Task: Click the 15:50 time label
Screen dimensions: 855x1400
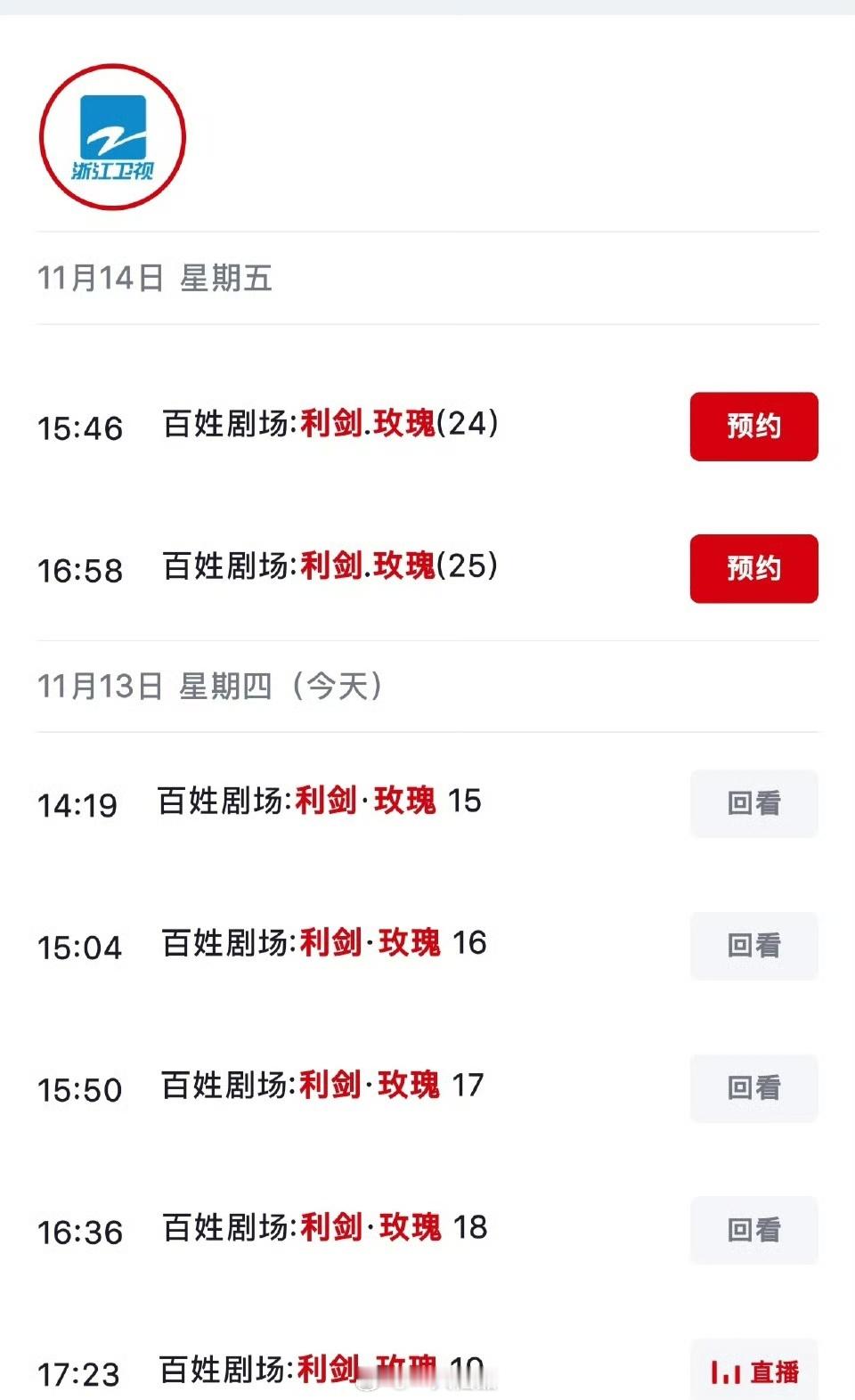Action: [x=78, y=1089]
